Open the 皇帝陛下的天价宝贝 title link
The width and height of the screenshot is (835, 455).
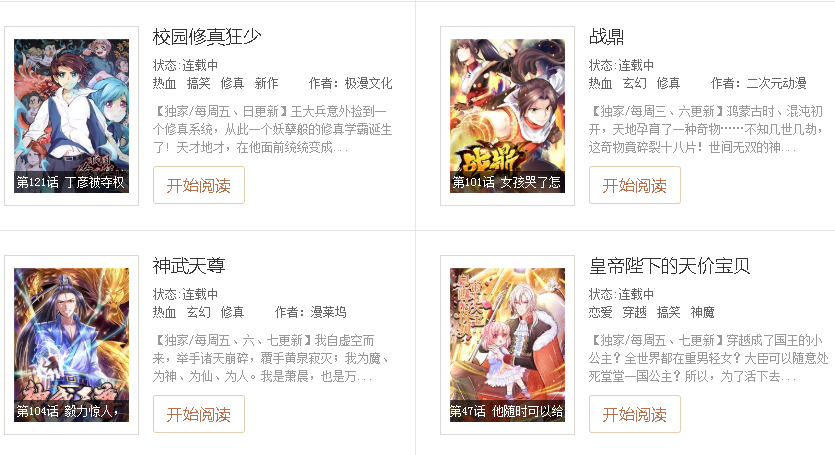(x=669, y=266)
